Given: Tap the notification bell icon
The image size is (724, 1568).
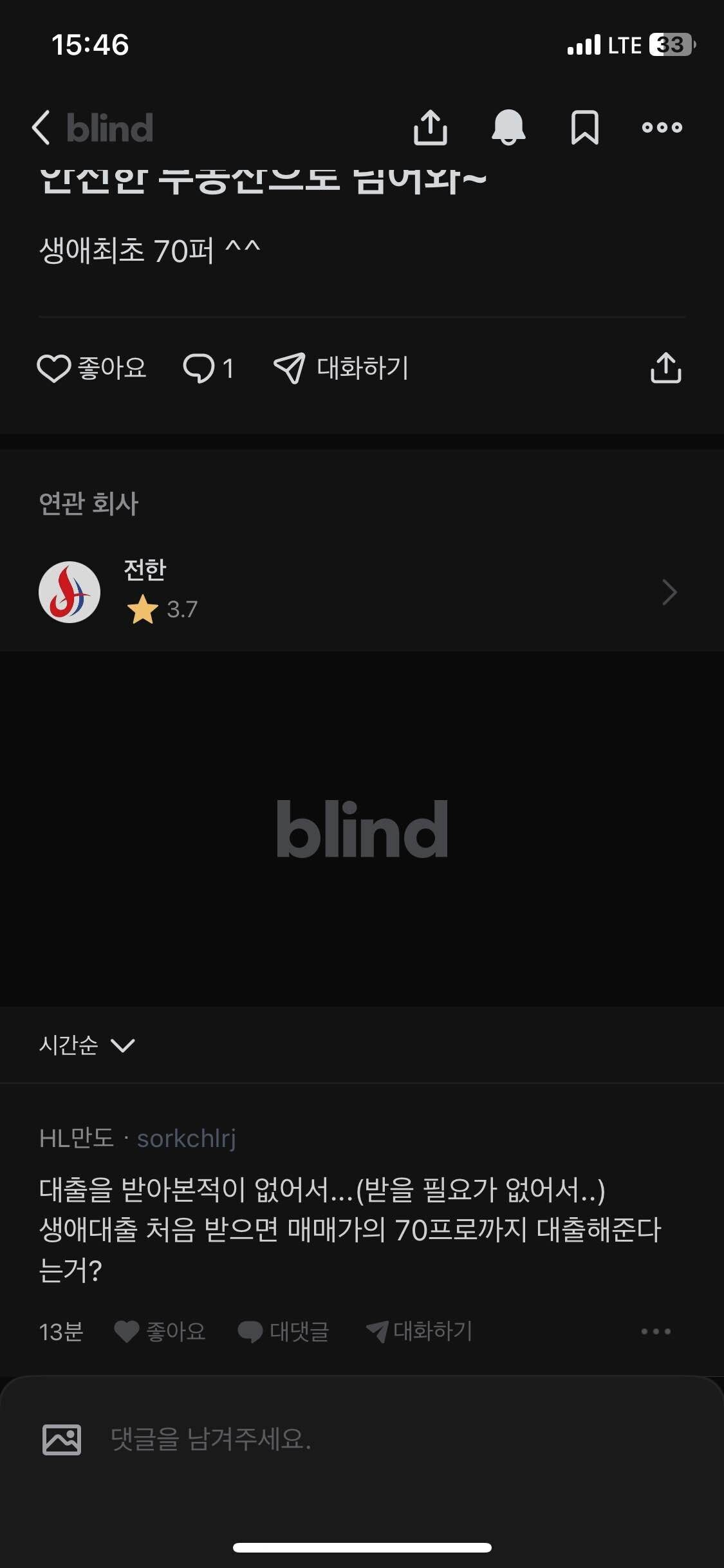Looking at the screenshot, I should [508, 127].
